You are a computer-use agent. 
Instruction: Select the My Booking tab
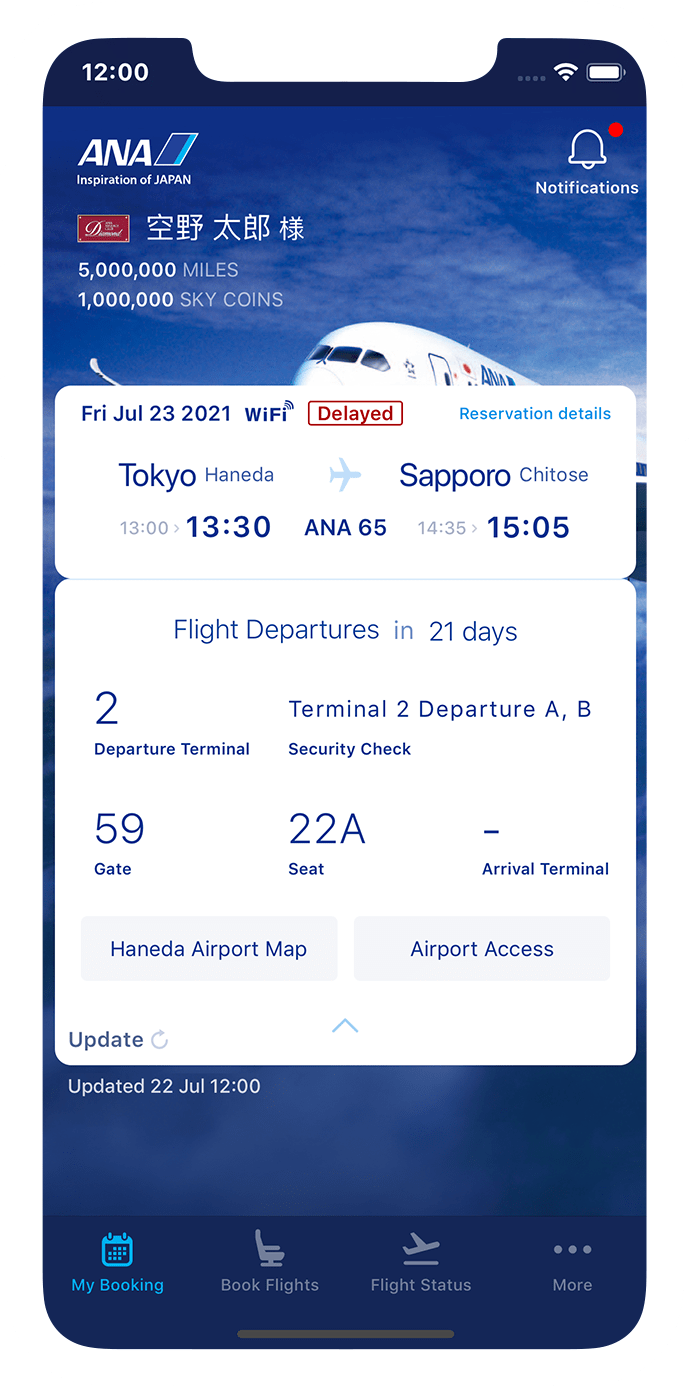pyautogui.click(x=117, y=1264)
